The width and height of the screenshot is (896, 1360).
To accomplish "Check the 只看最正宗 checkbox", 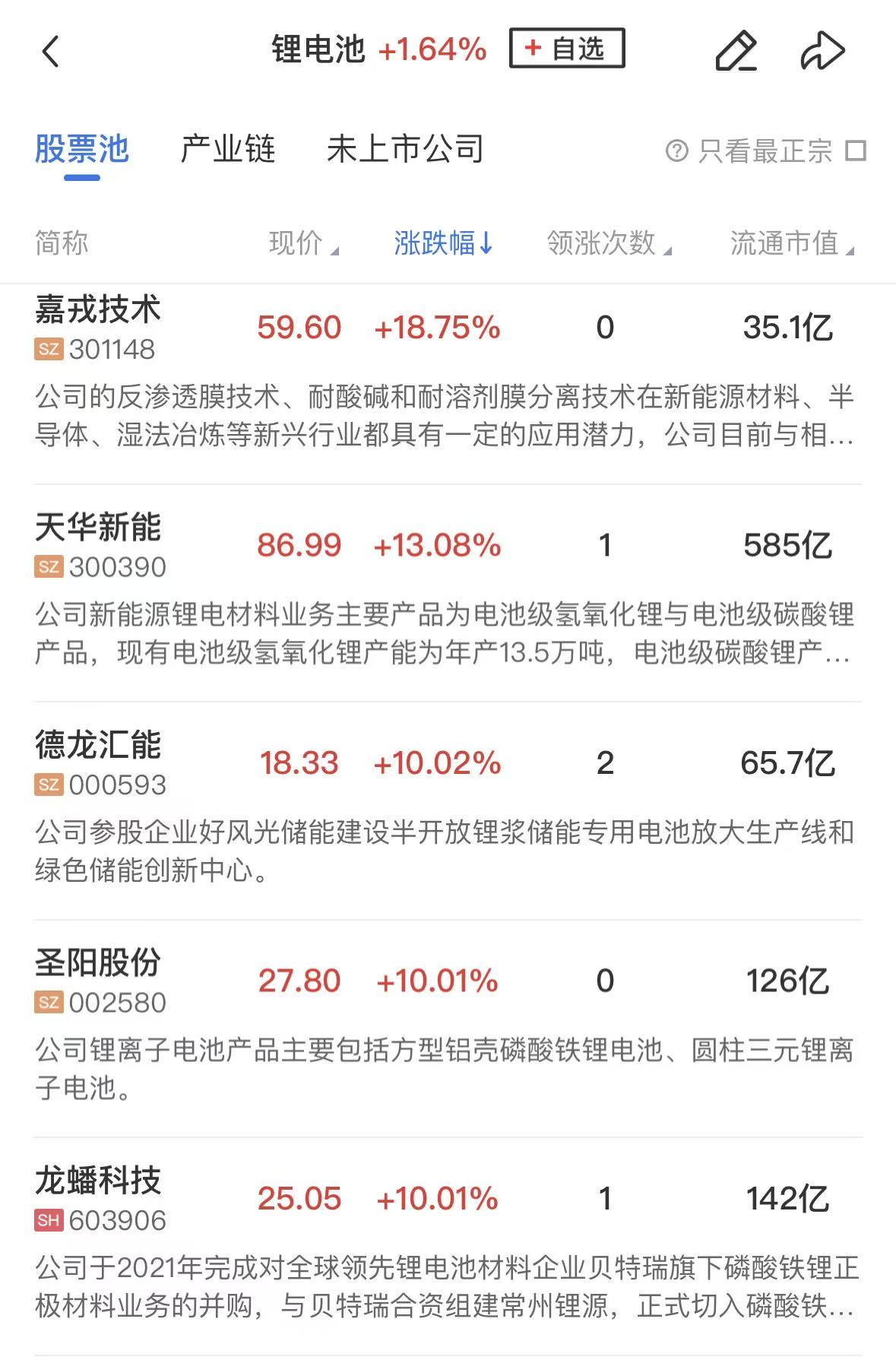I will [x=856, y=151].
